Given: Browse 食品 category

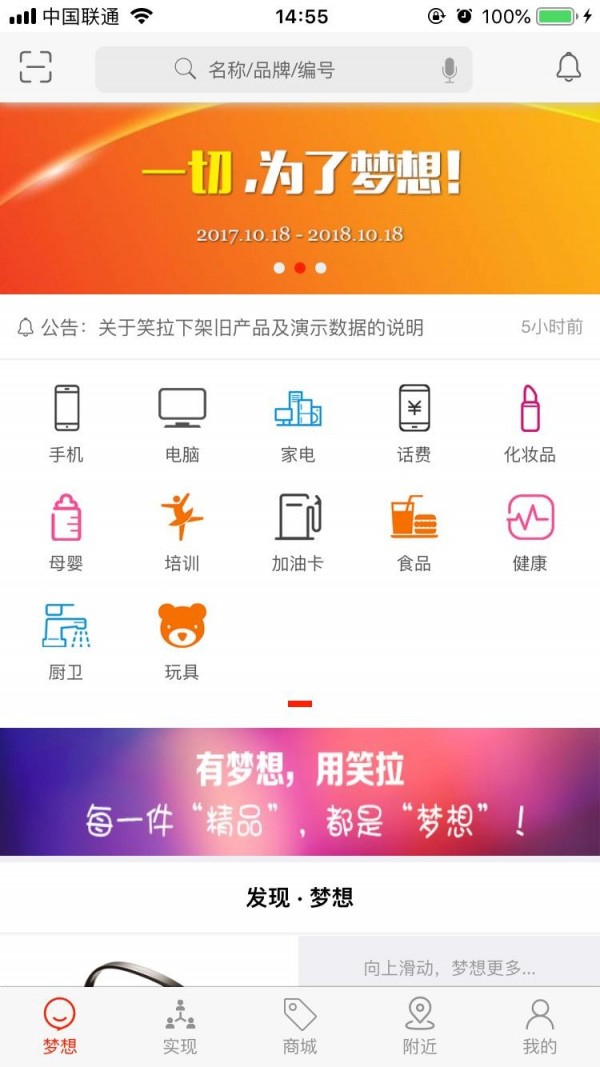Looking at the screenshot, I should tap(414, 531).
